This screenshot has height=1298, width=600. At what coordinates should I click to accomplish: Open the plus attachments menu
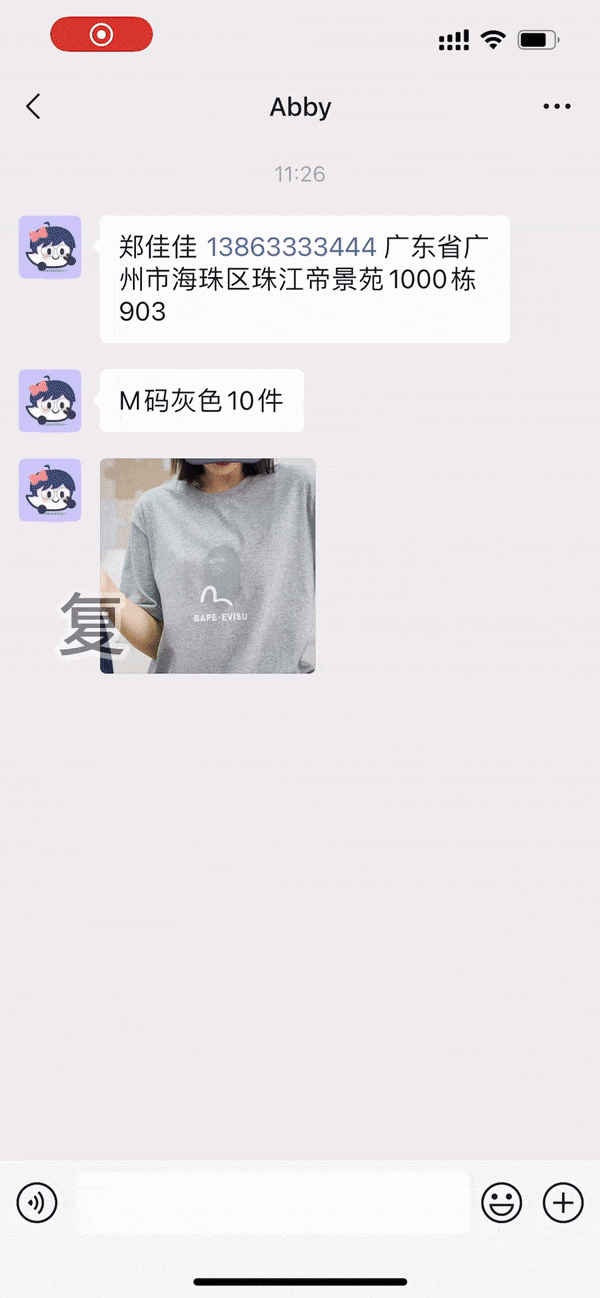562,1202
